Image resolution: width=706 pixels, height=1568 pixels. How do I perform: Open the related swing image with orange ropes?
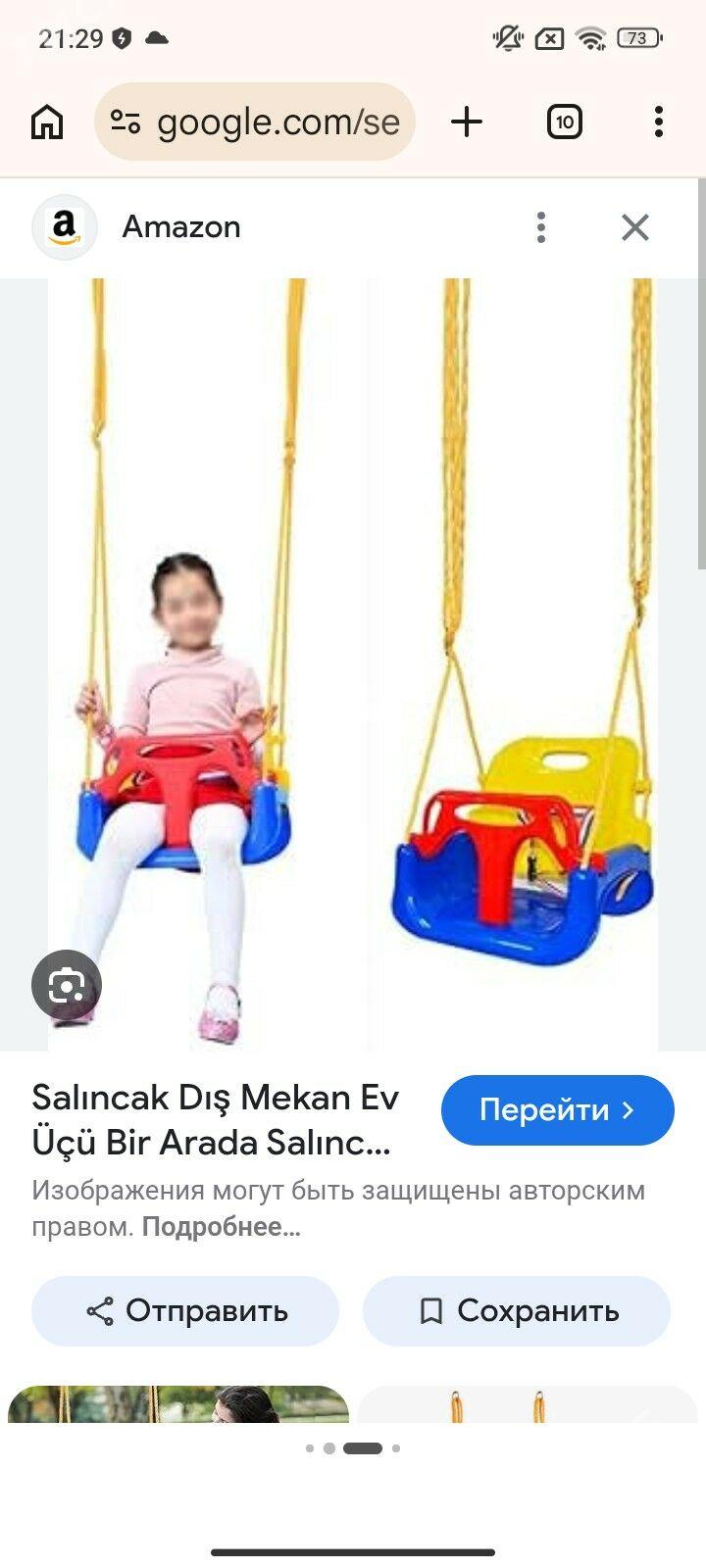528,1403
